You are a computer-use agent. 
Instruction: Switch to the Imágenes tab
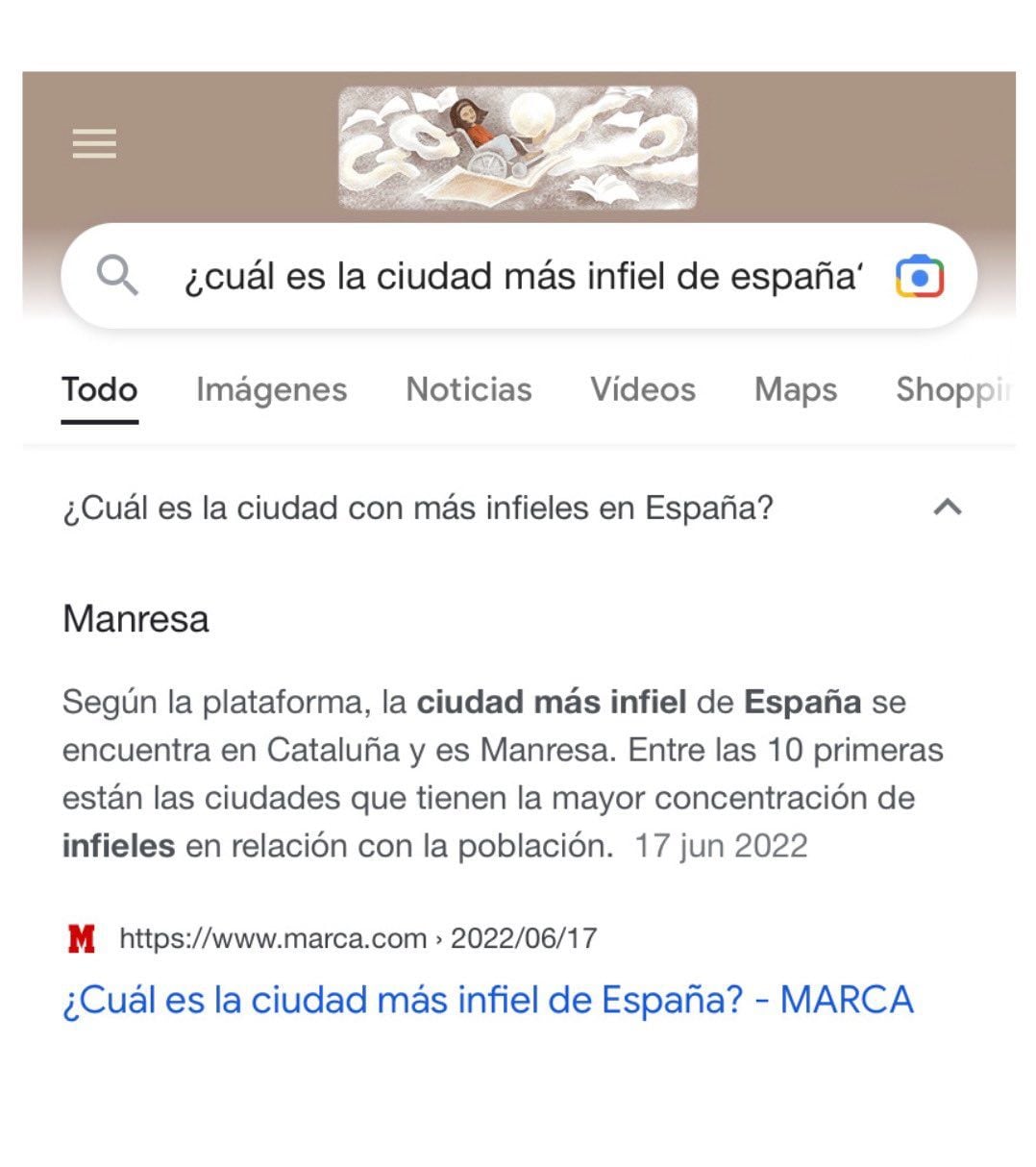pos(271,389)
